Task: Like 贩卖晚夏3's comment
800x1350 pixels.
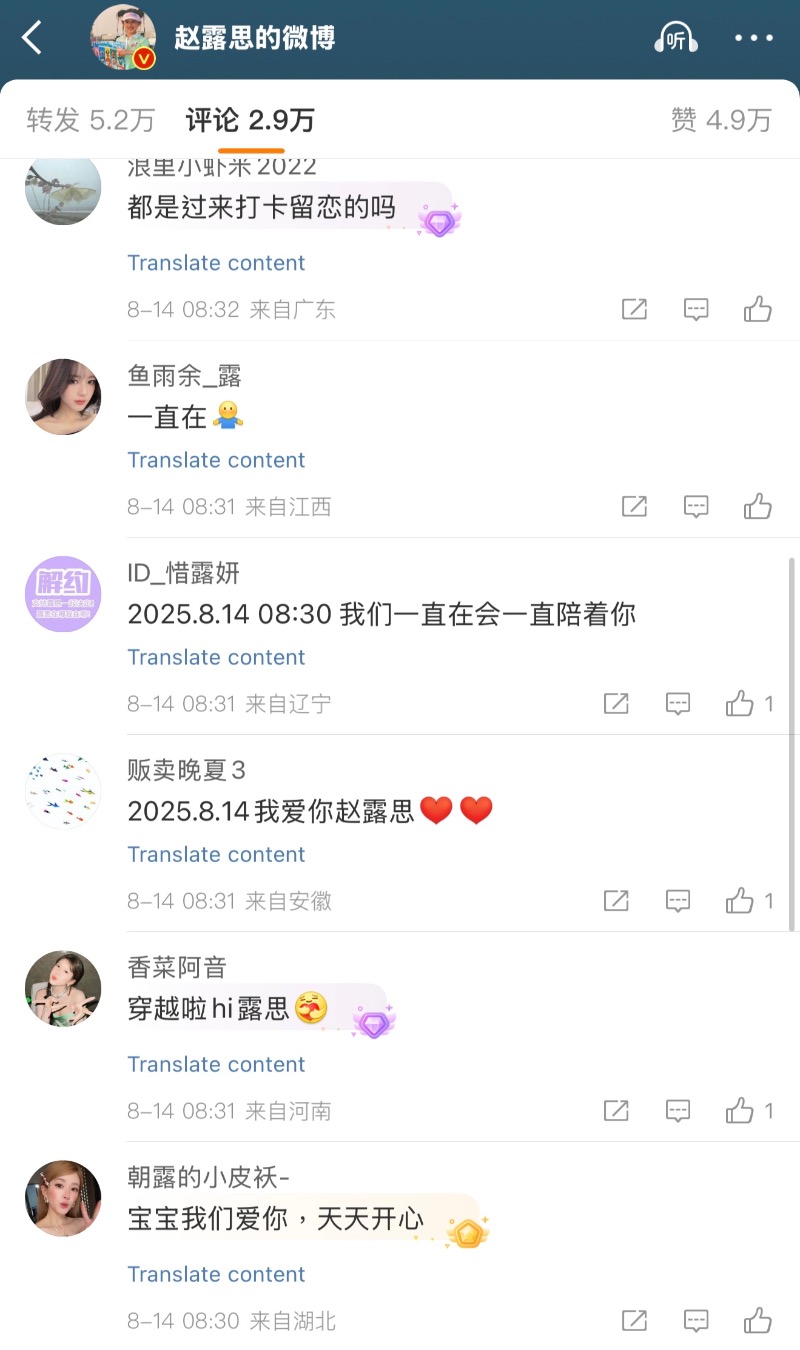Action: (740, 901)
